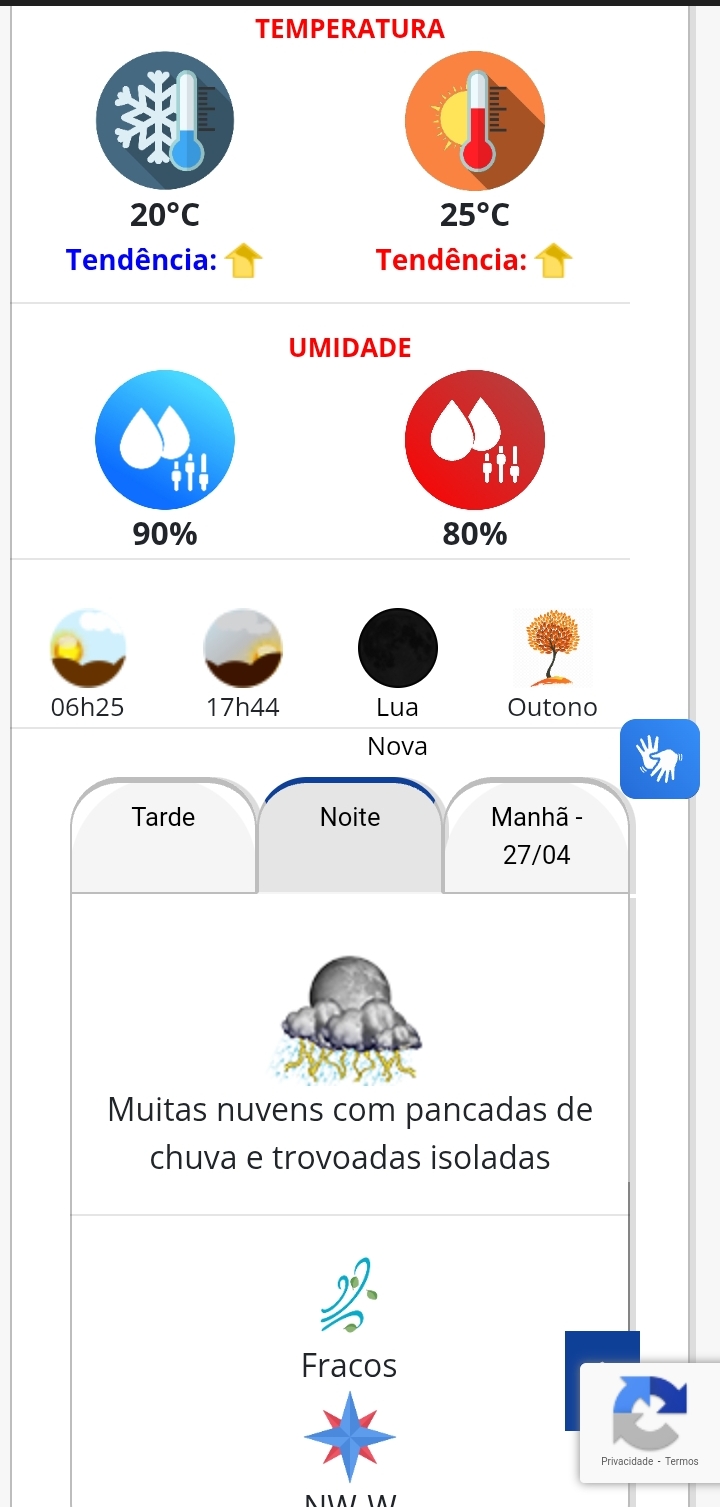Select the Noite forecast tab
Viewport: 720px width, 1507px height.
coord(350,836)
